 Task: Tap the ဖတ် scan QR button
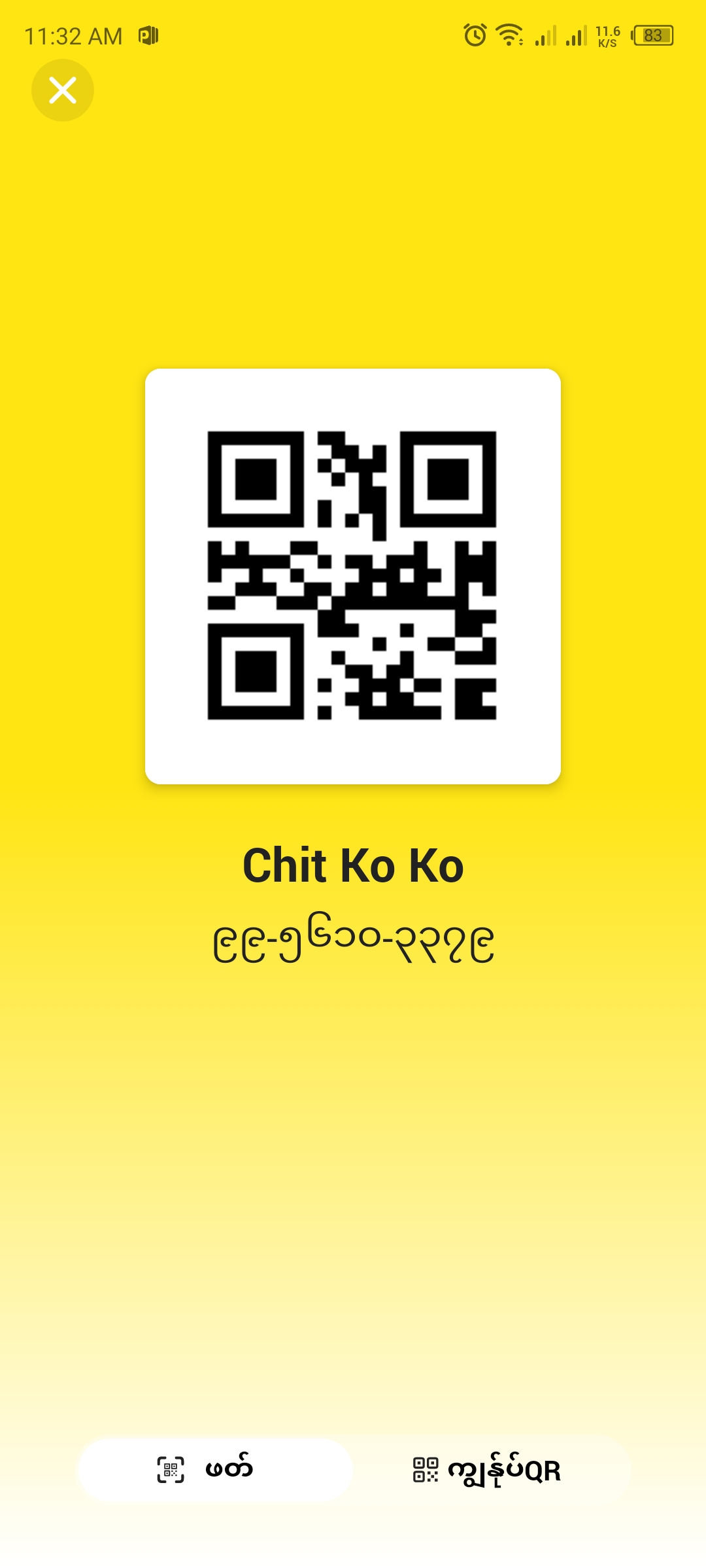(x=215, y=1470)
